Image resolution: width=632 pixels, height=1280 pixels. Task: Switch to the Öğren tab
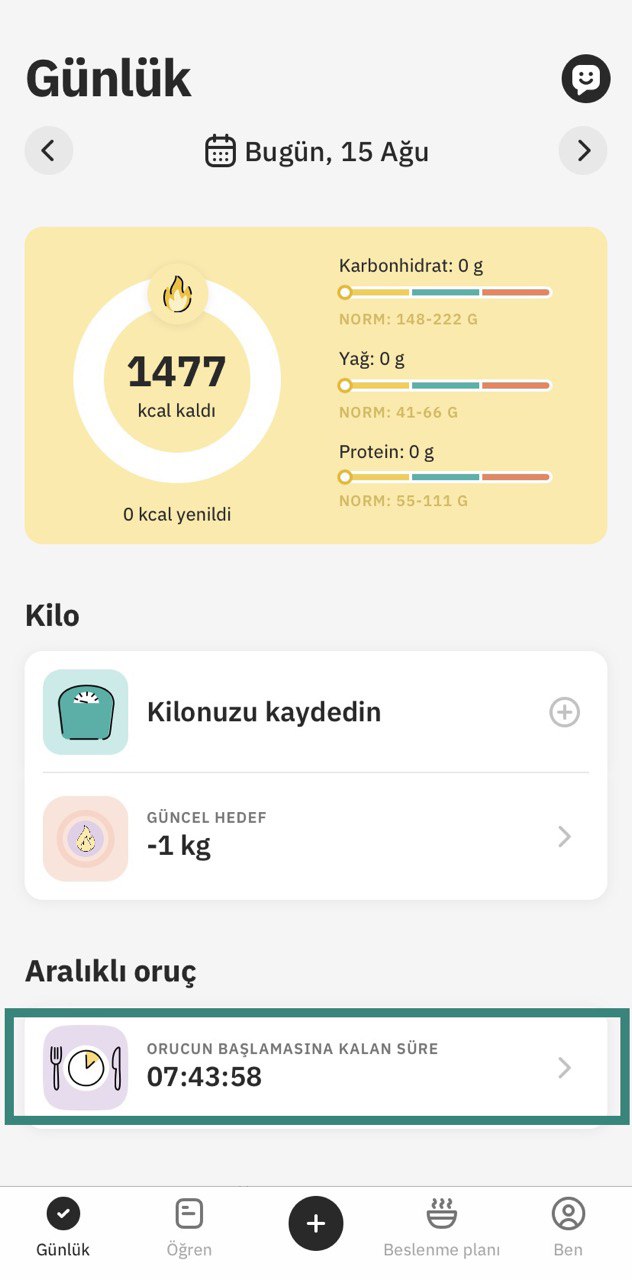click(x=189, y=1228)
